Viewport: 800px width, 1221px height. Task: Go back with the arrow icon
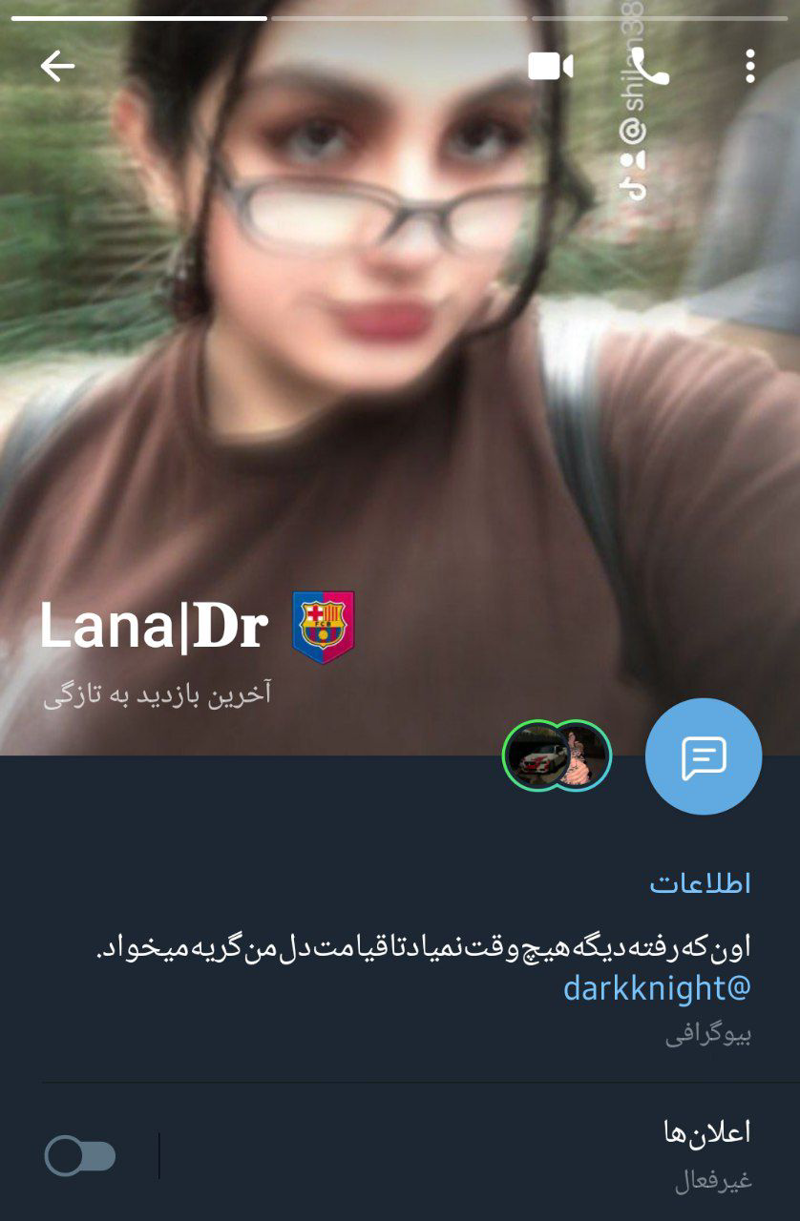pos(58,66)
